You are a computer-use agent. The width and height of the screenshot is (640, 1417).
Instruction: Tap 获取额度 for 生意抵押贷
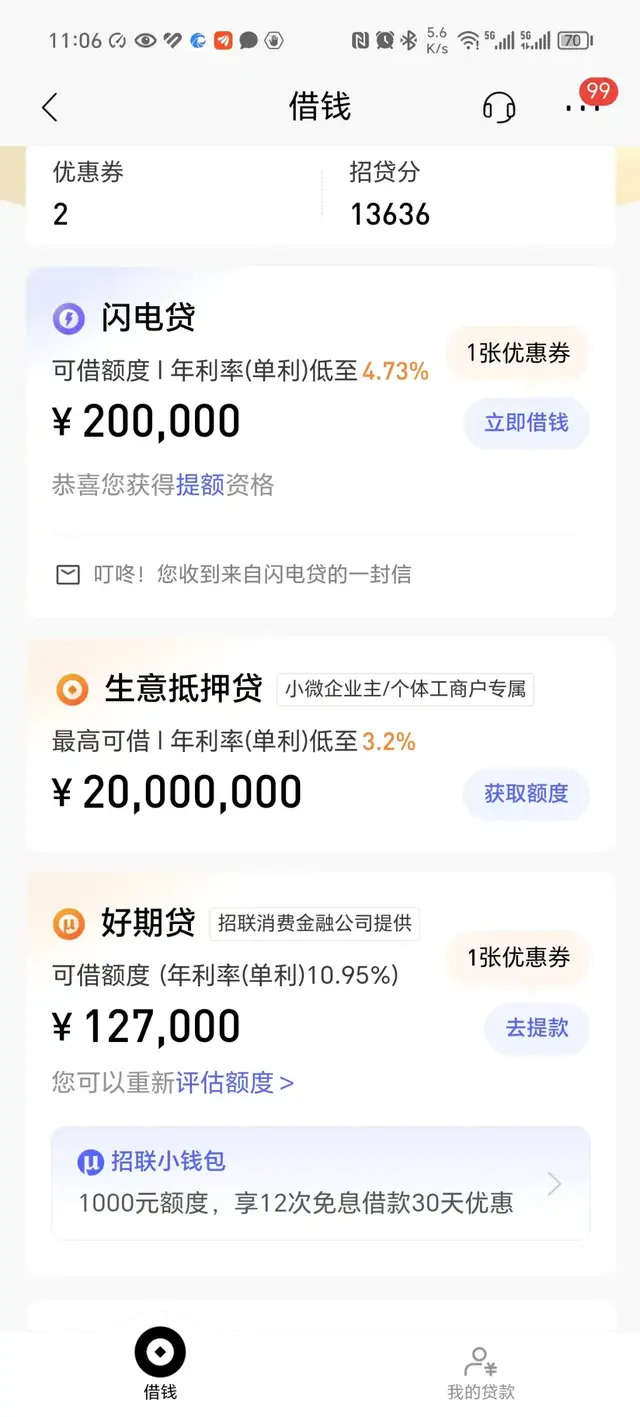click(526, 794)
